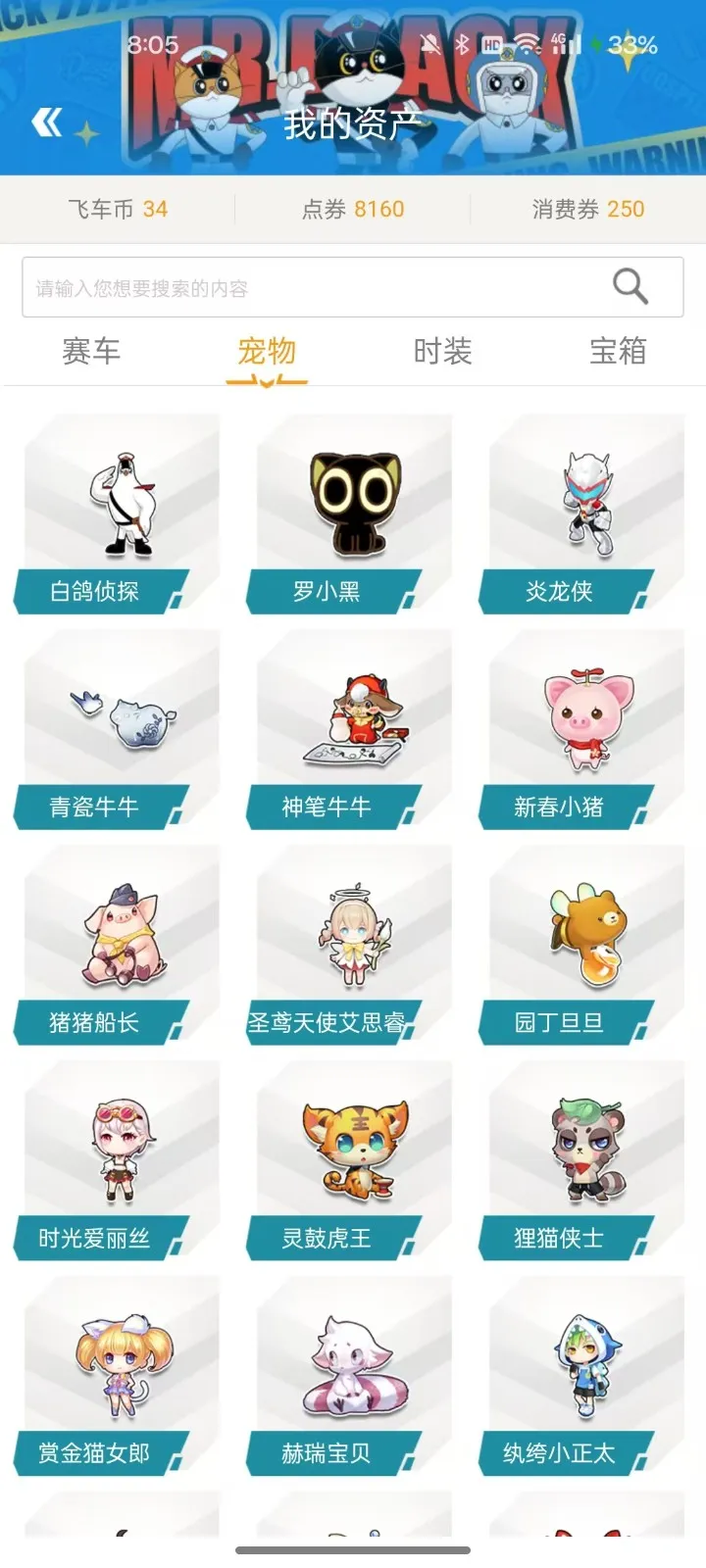Open the 白鸽侦探 pet card
The image size is (706, 1568).
point(118,514)
